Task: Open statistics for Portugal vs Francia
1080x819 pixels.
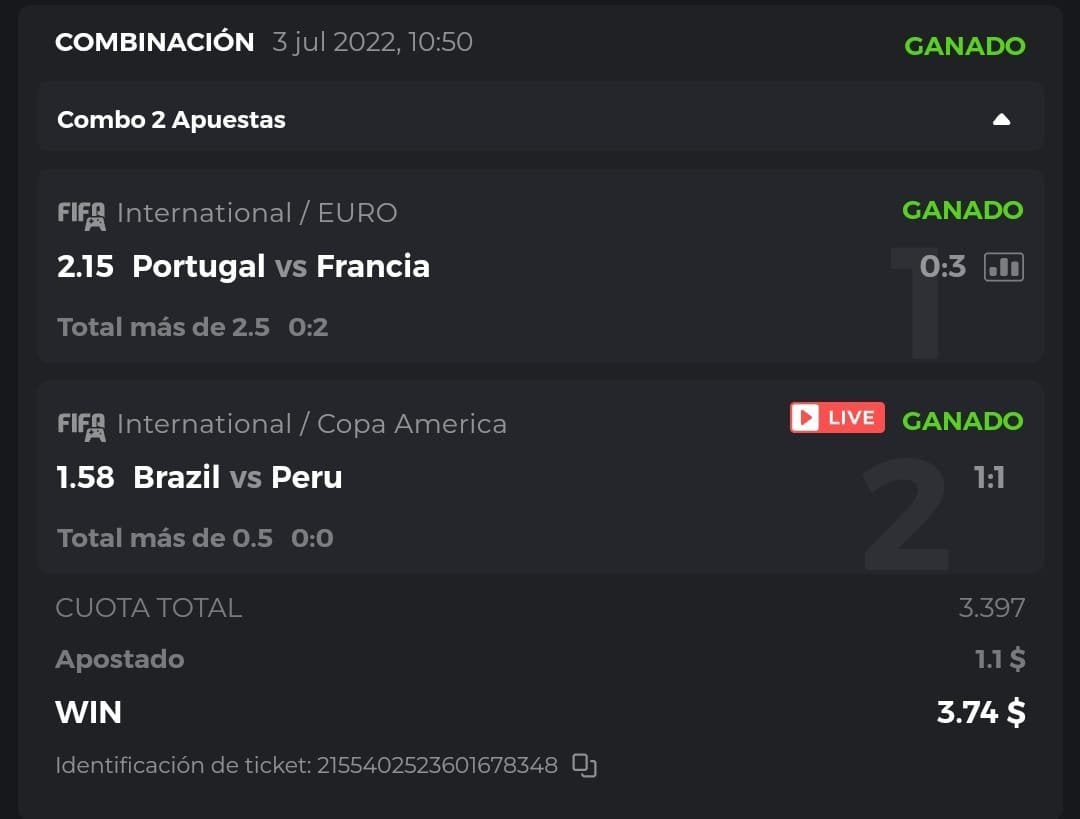Action: [1004, 266]
